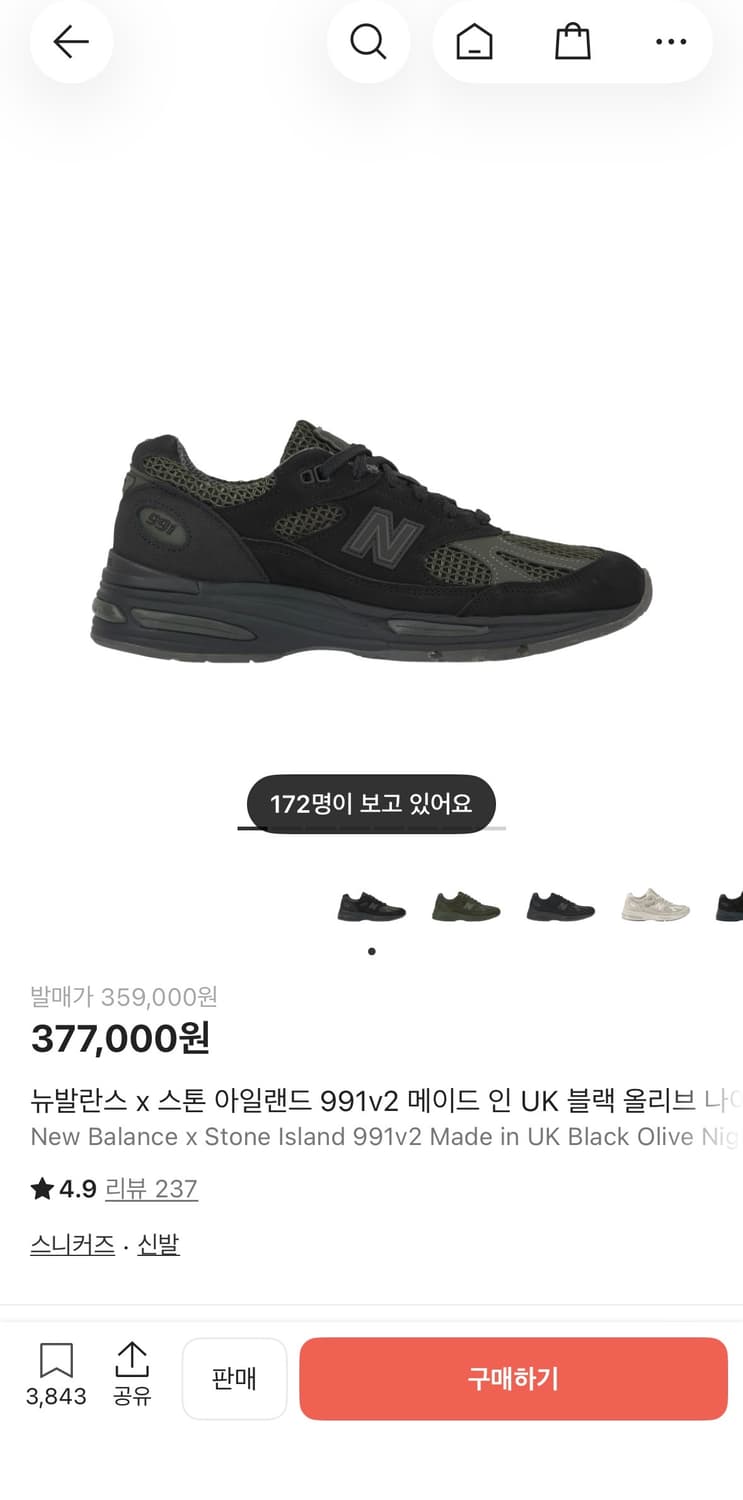Share the product using the 공유 icon
Screen dimensions: 743x1500
point(133,1360)
